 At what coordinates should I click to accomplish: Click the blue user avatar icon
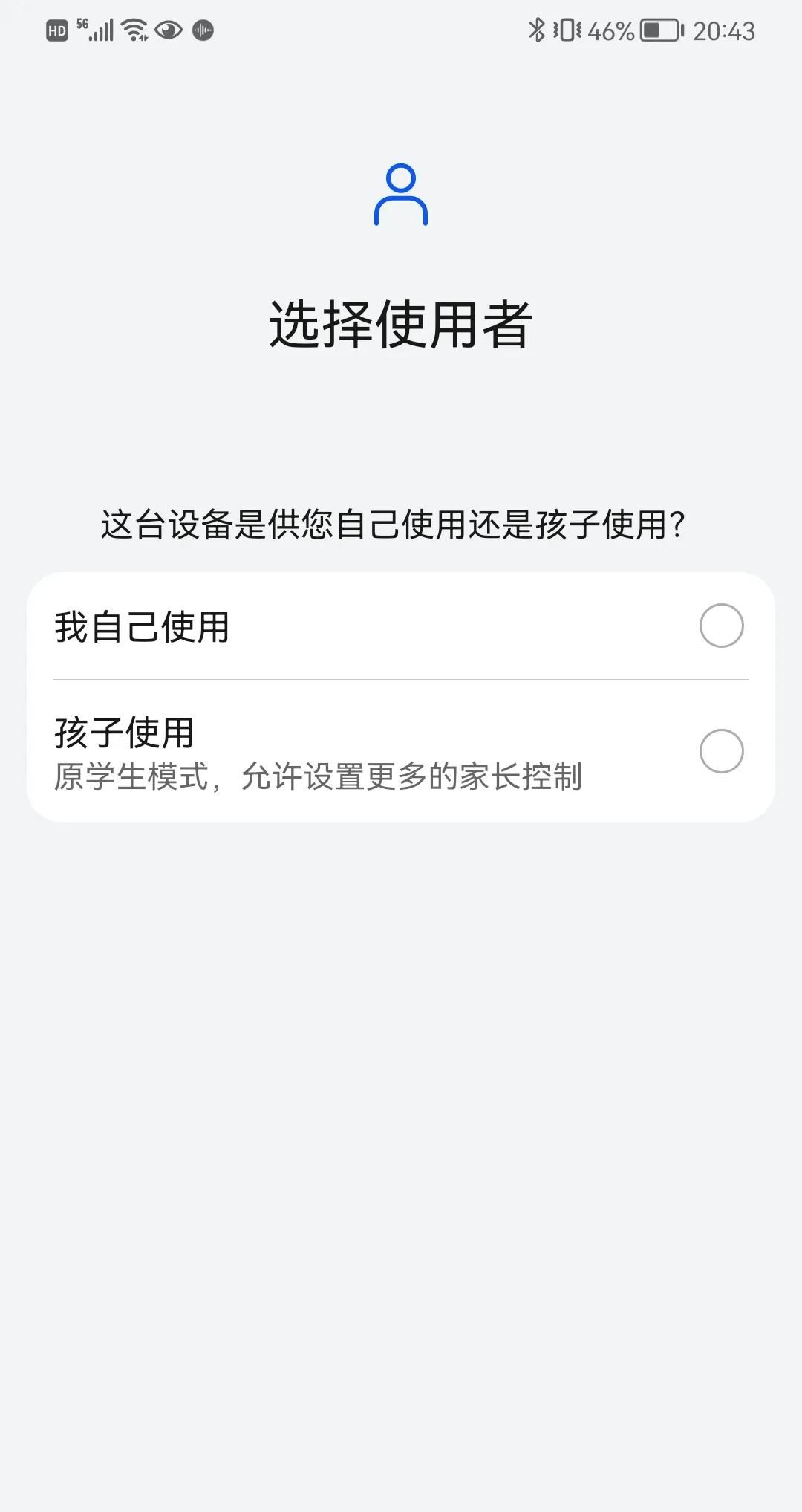(x=401, y=195)
